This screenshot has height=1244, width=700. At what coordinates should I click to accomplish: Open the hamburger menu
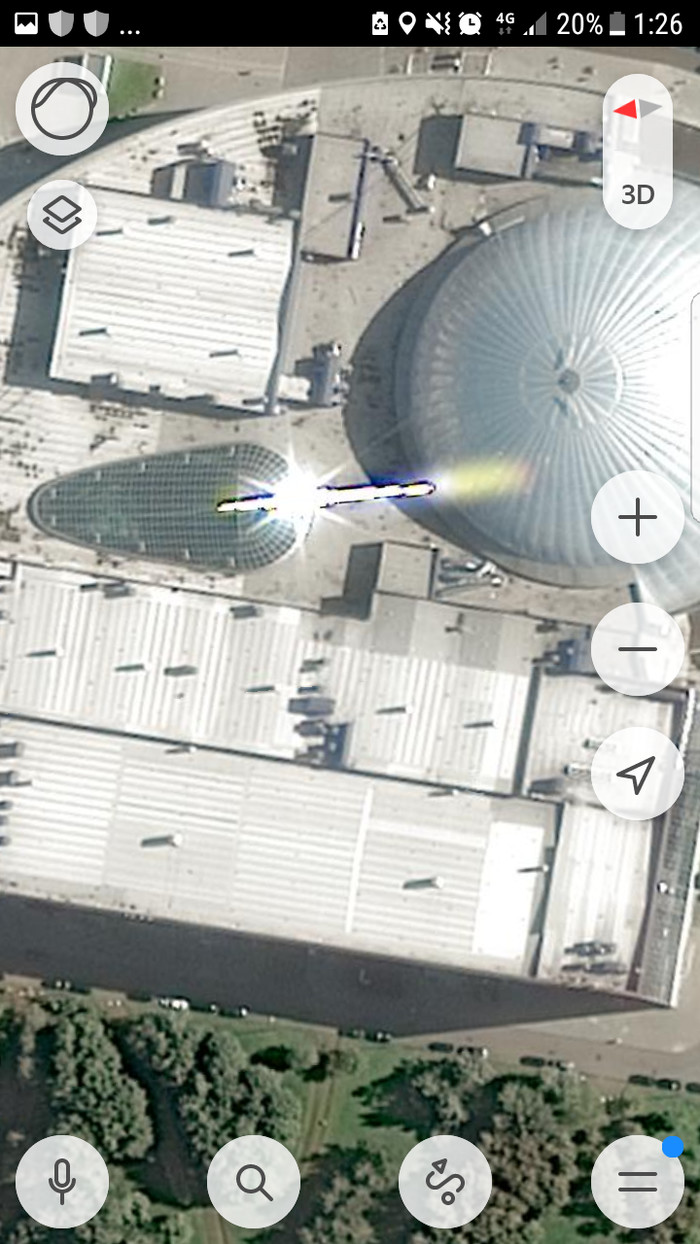click(637, 1181)
